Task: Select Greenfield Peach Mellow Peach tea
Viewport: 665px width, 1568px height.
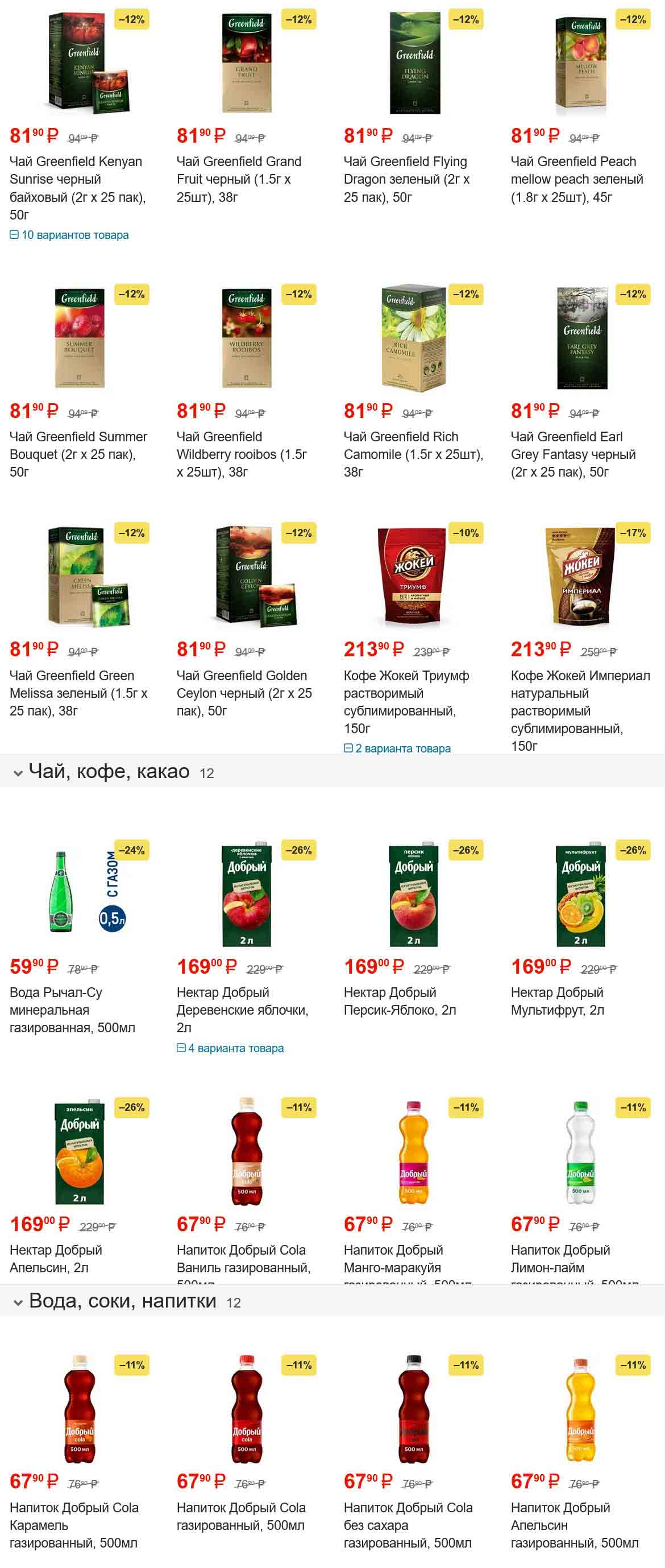Action: coord(576,179)
